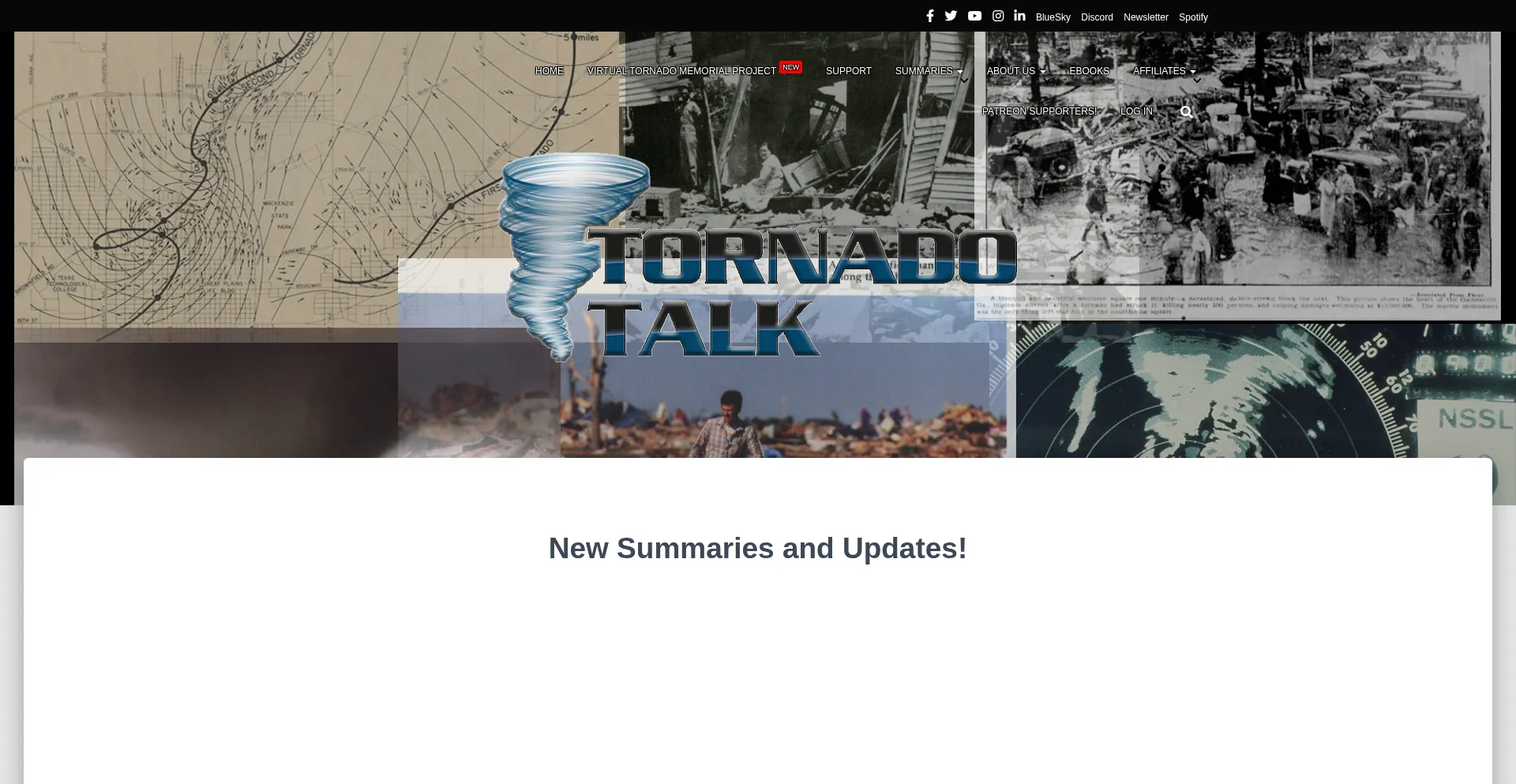Open the Newsletter link

1146,17
